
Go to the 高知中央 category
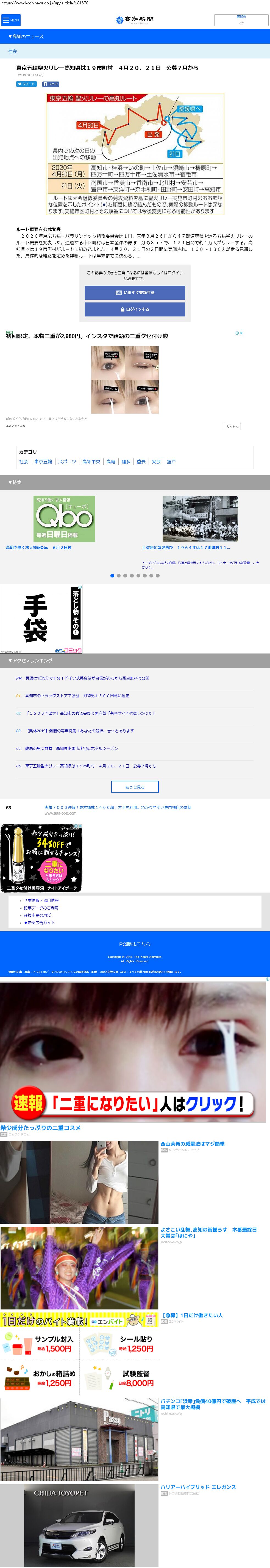click(91, 462)
